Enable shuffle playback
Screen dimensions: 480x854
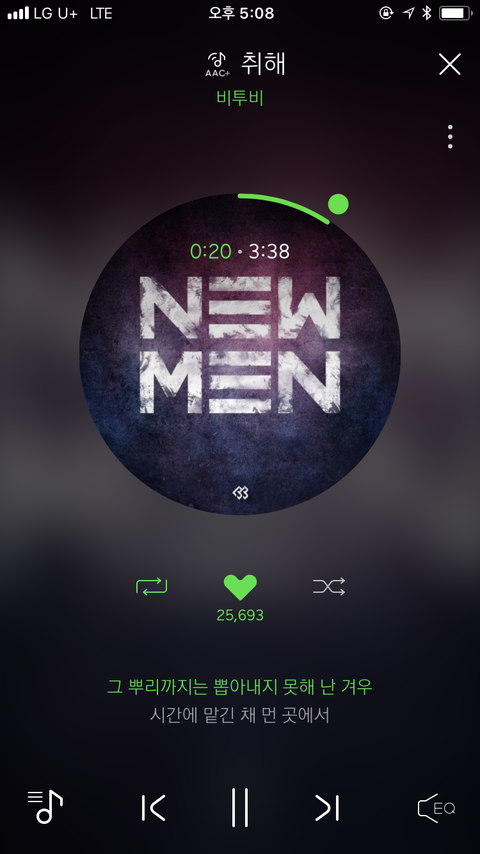[329, 587]
